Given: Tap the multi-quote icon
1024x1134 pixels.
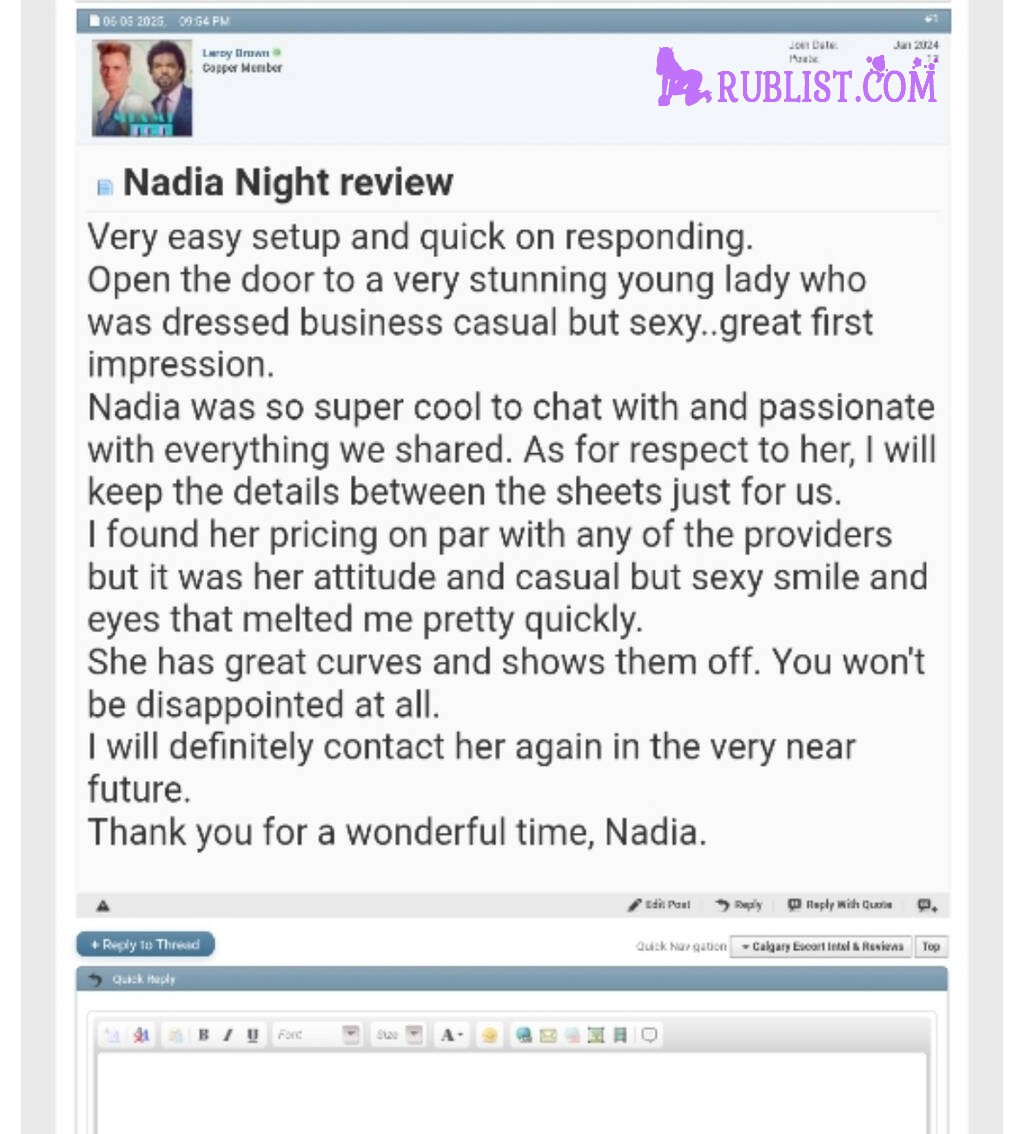Looking at the screenshot, I should click(x=927, y=905).
